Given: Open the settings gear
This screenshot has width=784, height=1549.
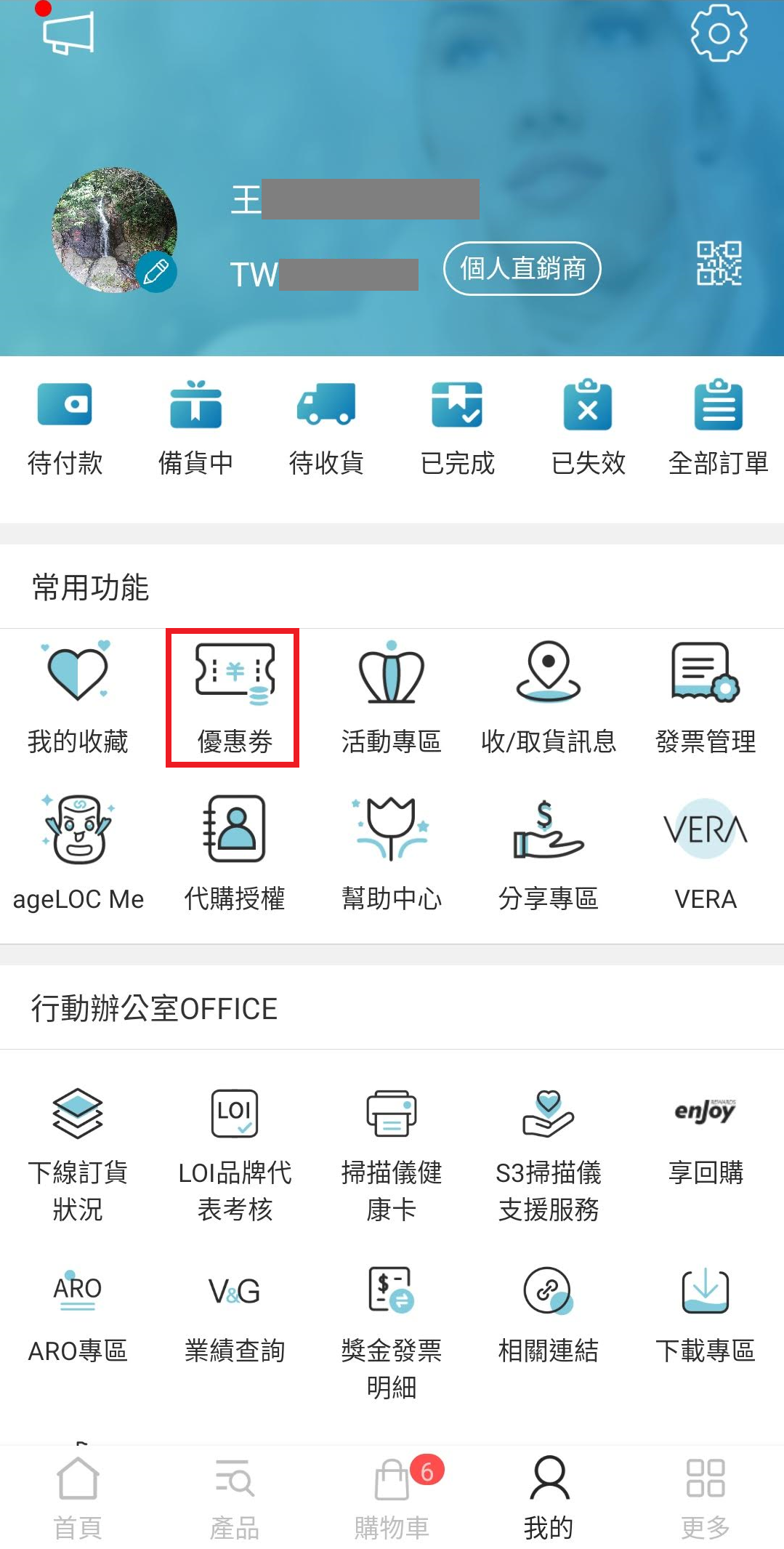Looking at the screenshot, I should (x=718, y=33).
